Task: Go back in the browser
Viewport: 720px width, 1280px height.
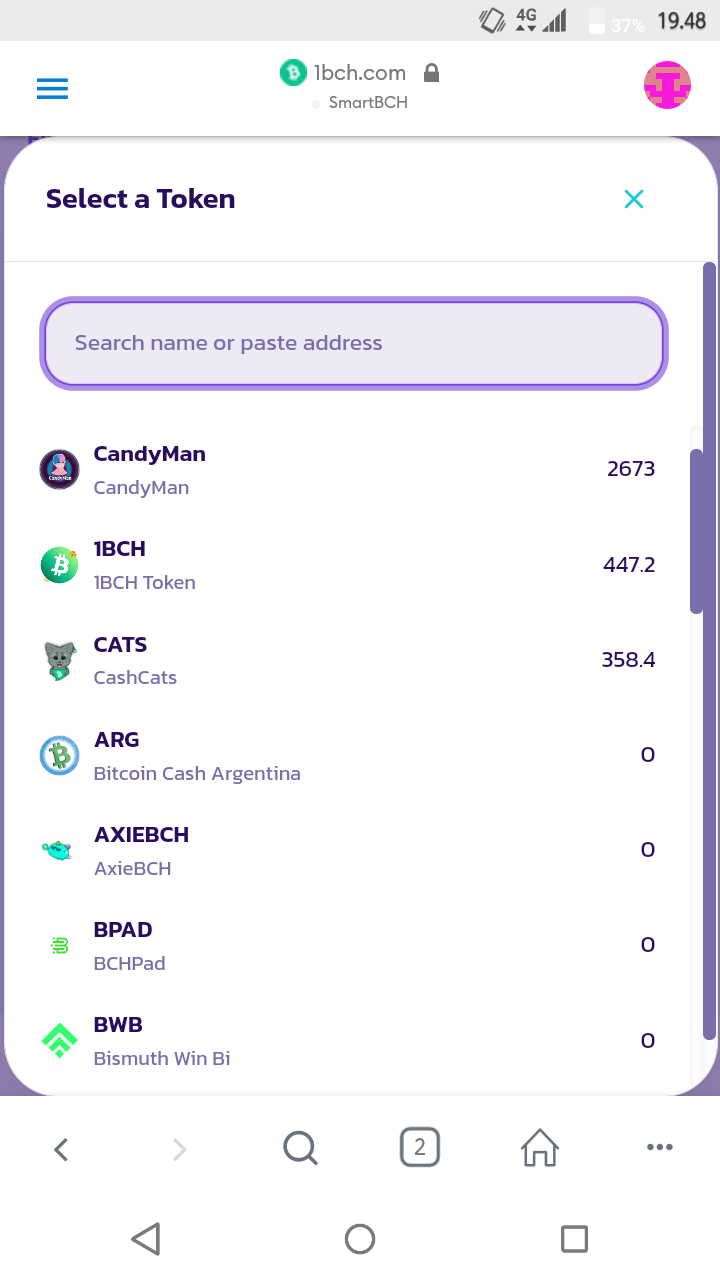Action: [61, 1150]
